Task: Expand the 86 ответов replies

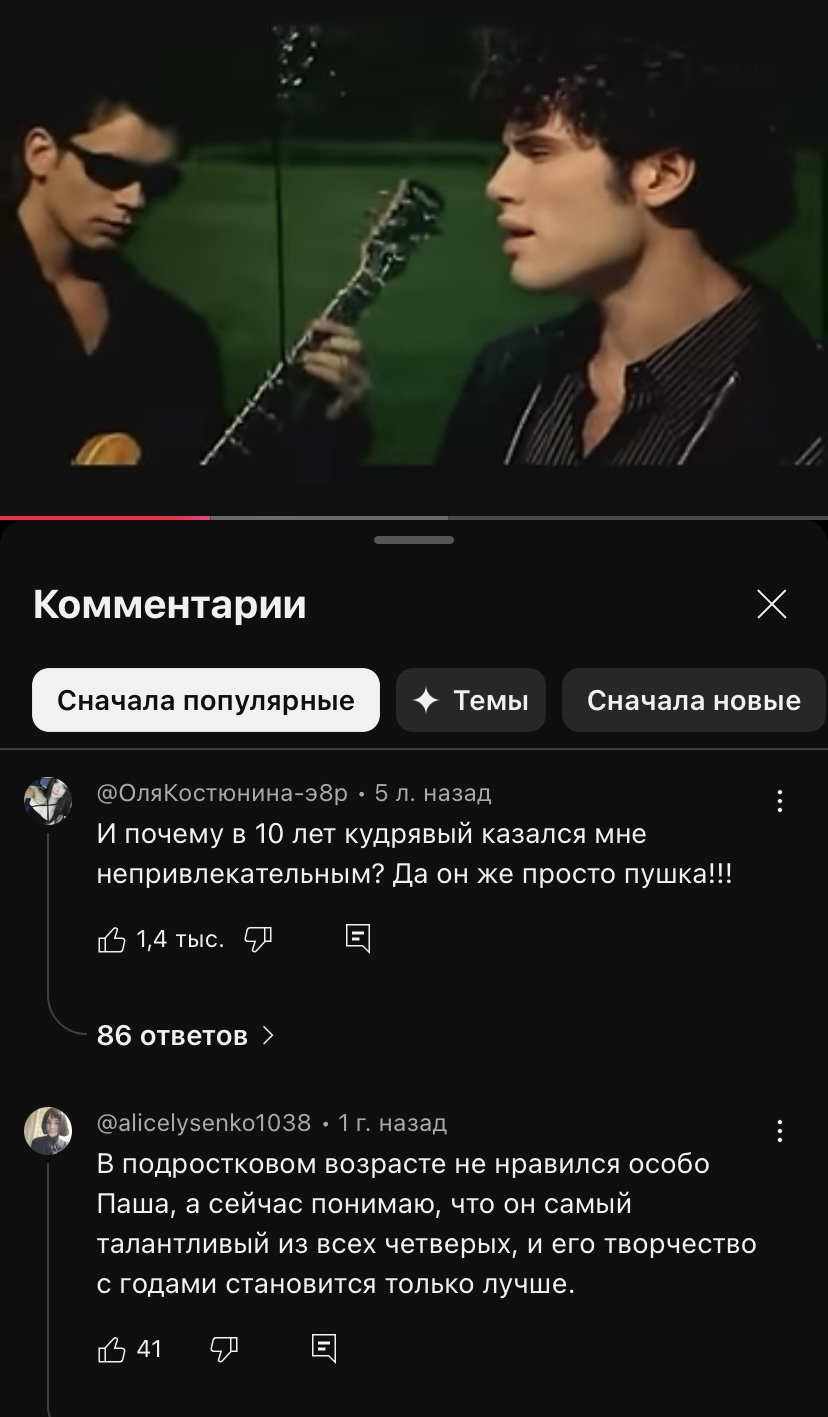Action: 185,1035
